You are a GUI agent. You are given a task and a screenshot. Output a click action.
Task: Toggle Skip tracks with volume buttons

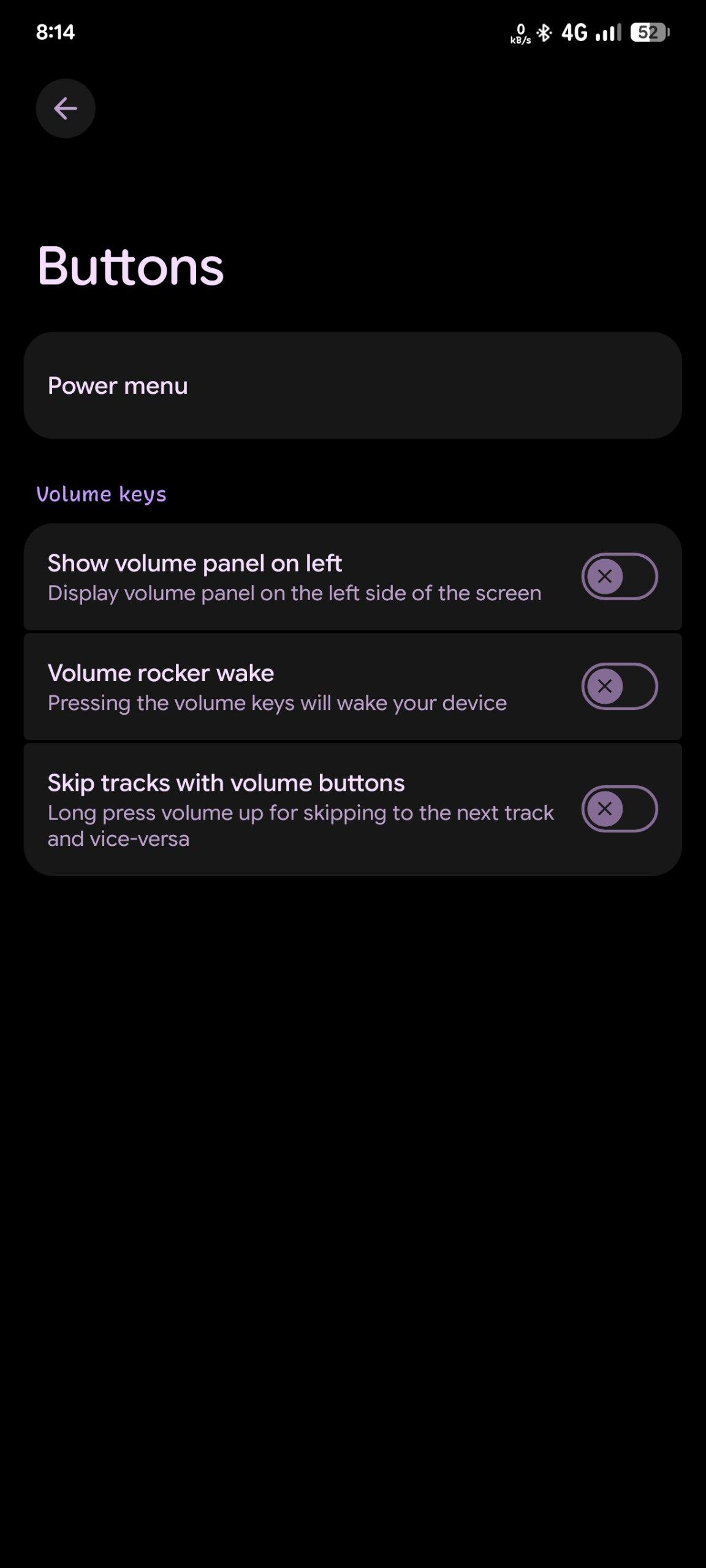click(x=619, y=809)
